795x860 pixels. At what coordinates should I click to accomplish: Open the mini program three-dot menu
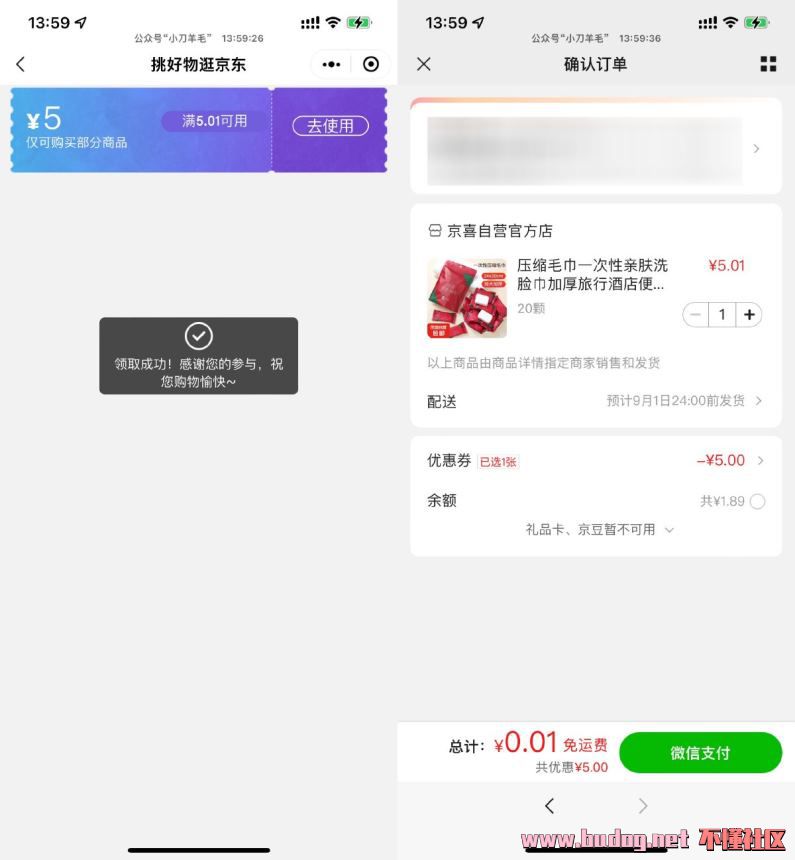click(331, 64)
